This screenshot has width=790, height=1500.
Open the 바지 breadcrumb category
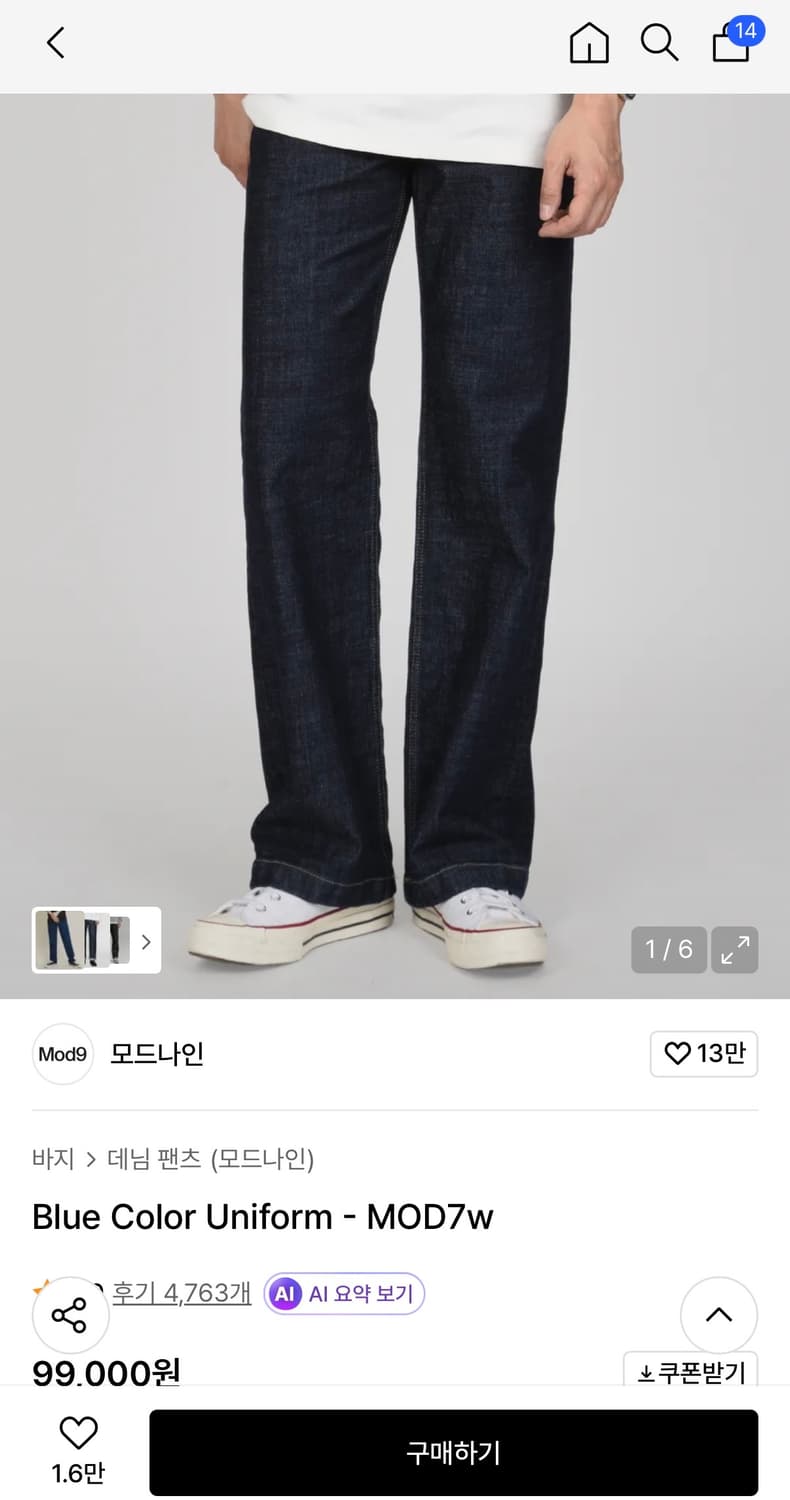tap(52, 1159)
